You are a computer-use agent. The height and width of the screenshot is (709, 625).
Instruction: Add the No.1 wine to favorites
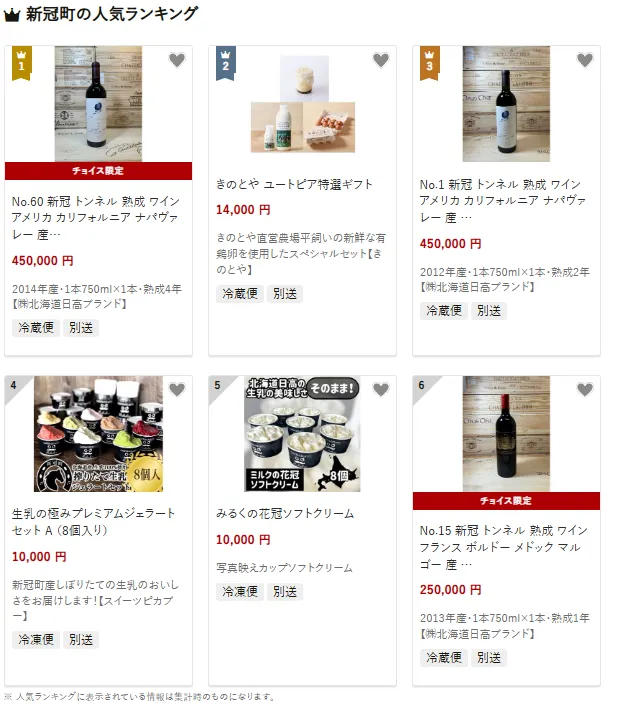pos(585,60)
